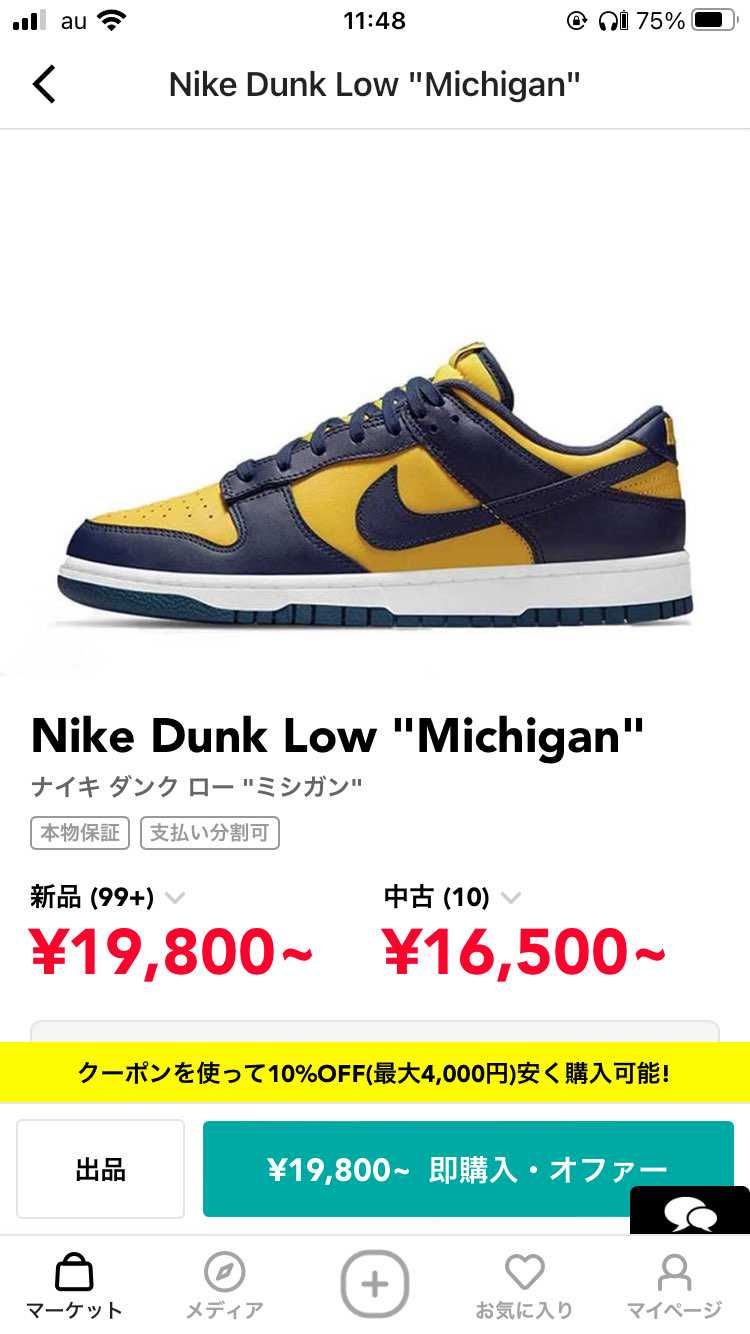Tap the yellow 10%OFF coupon banner
750x1334 pixels.
375,1074
